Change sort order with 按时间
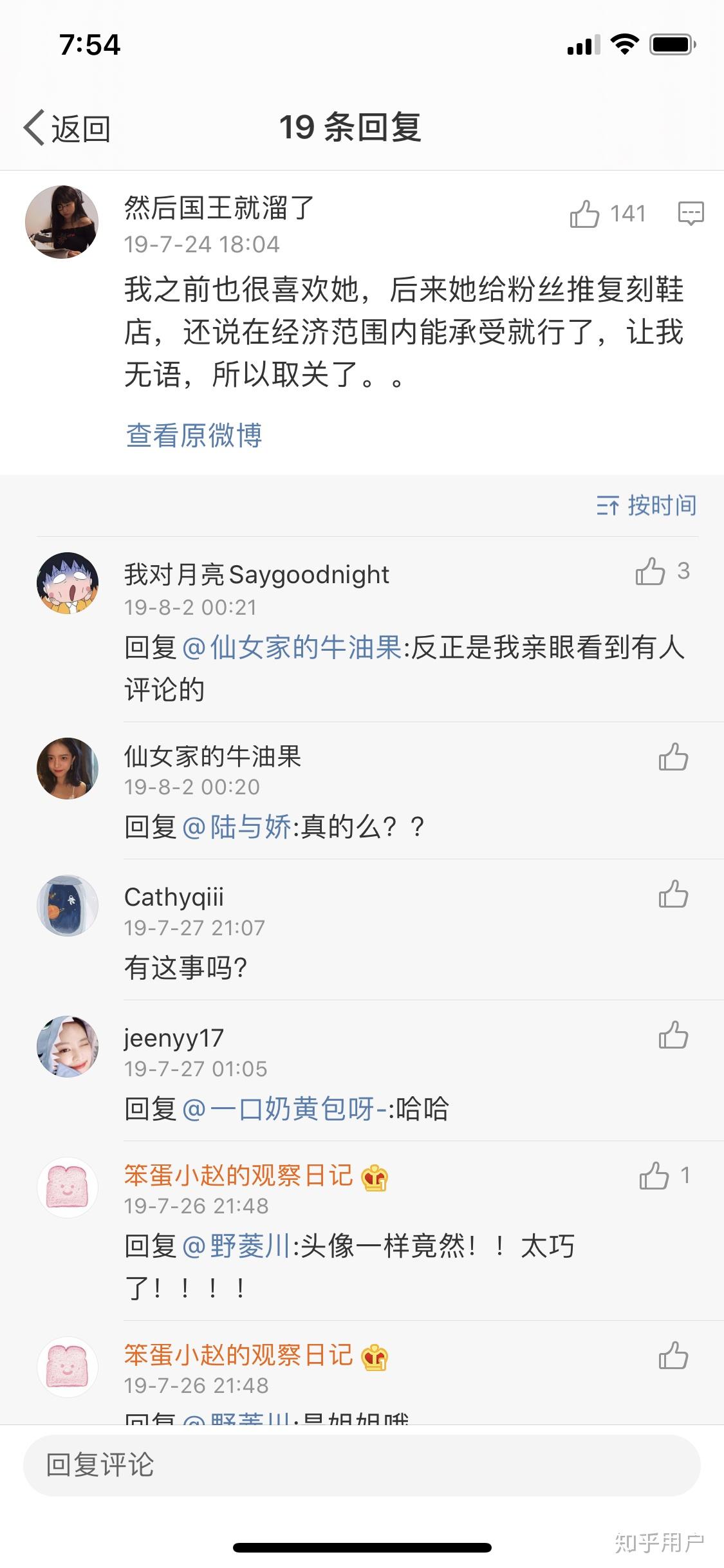The image size is (724, 1568). pyautogui.click(x=646, y=506)
